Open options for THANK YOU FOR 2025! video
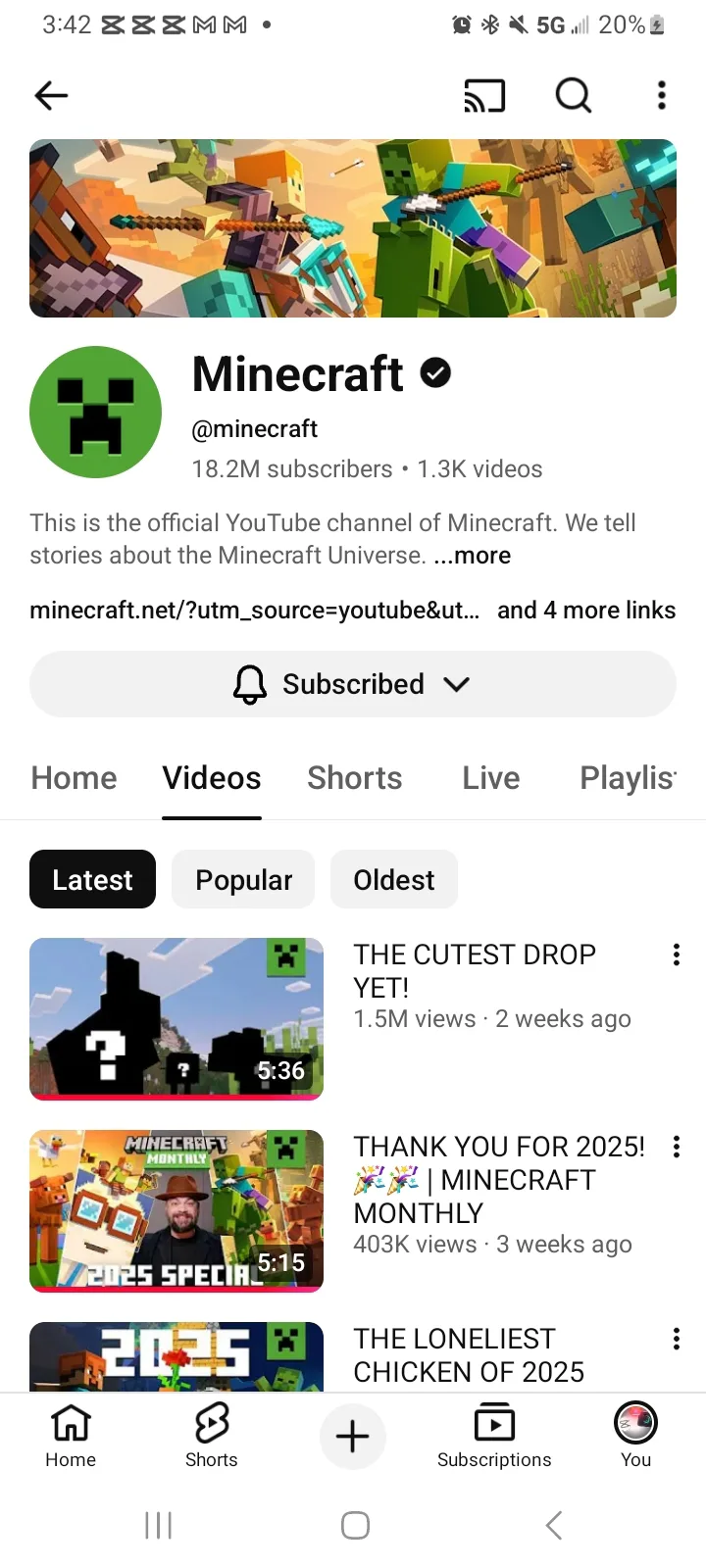 [677, 1148]
